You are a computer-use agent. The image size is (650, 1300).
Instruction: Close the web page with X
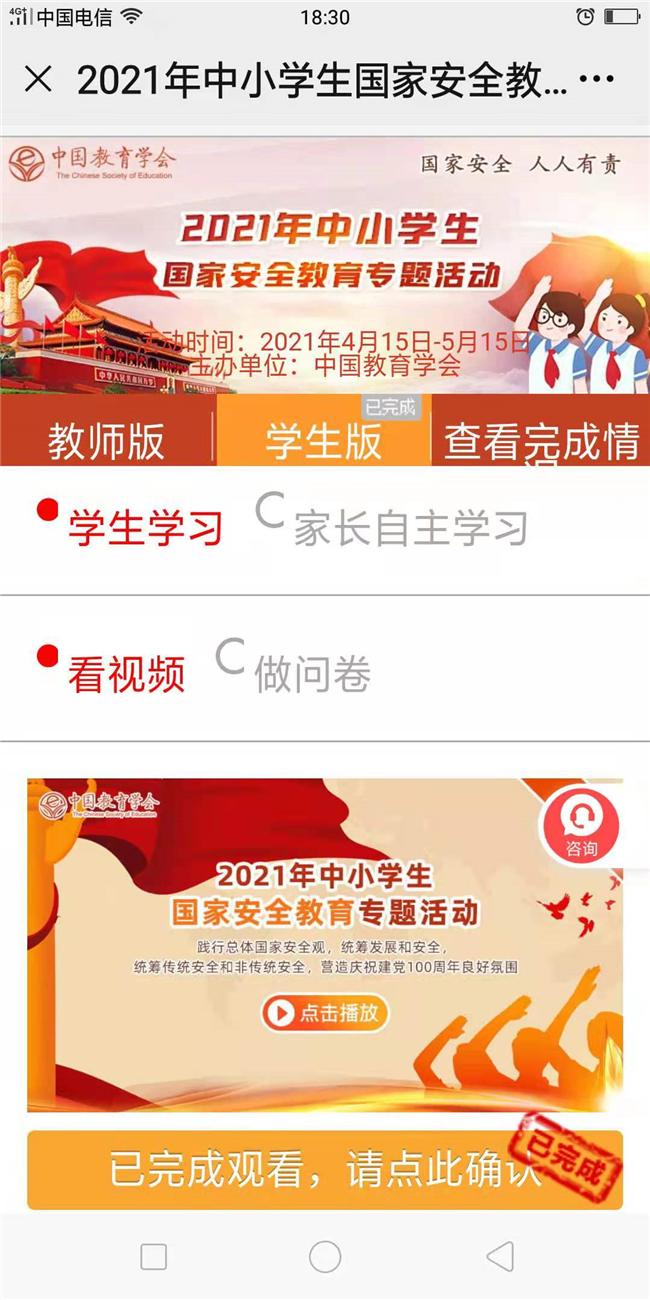click(38, 79)
